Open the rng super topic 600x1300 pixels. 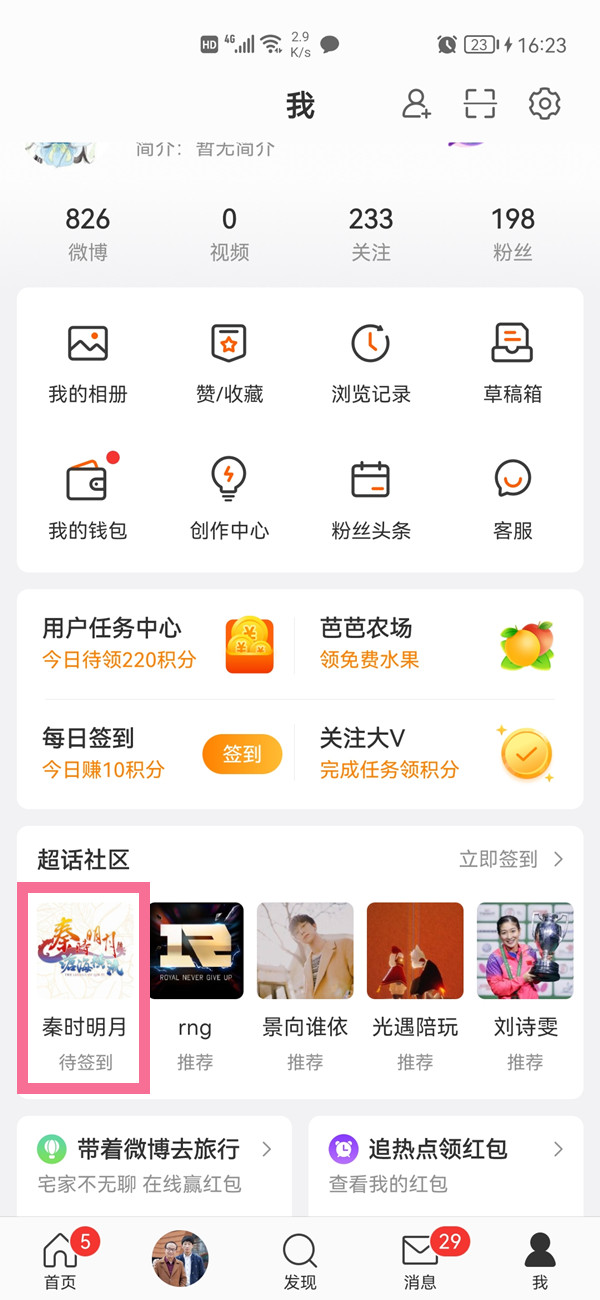tap(196, 986)
